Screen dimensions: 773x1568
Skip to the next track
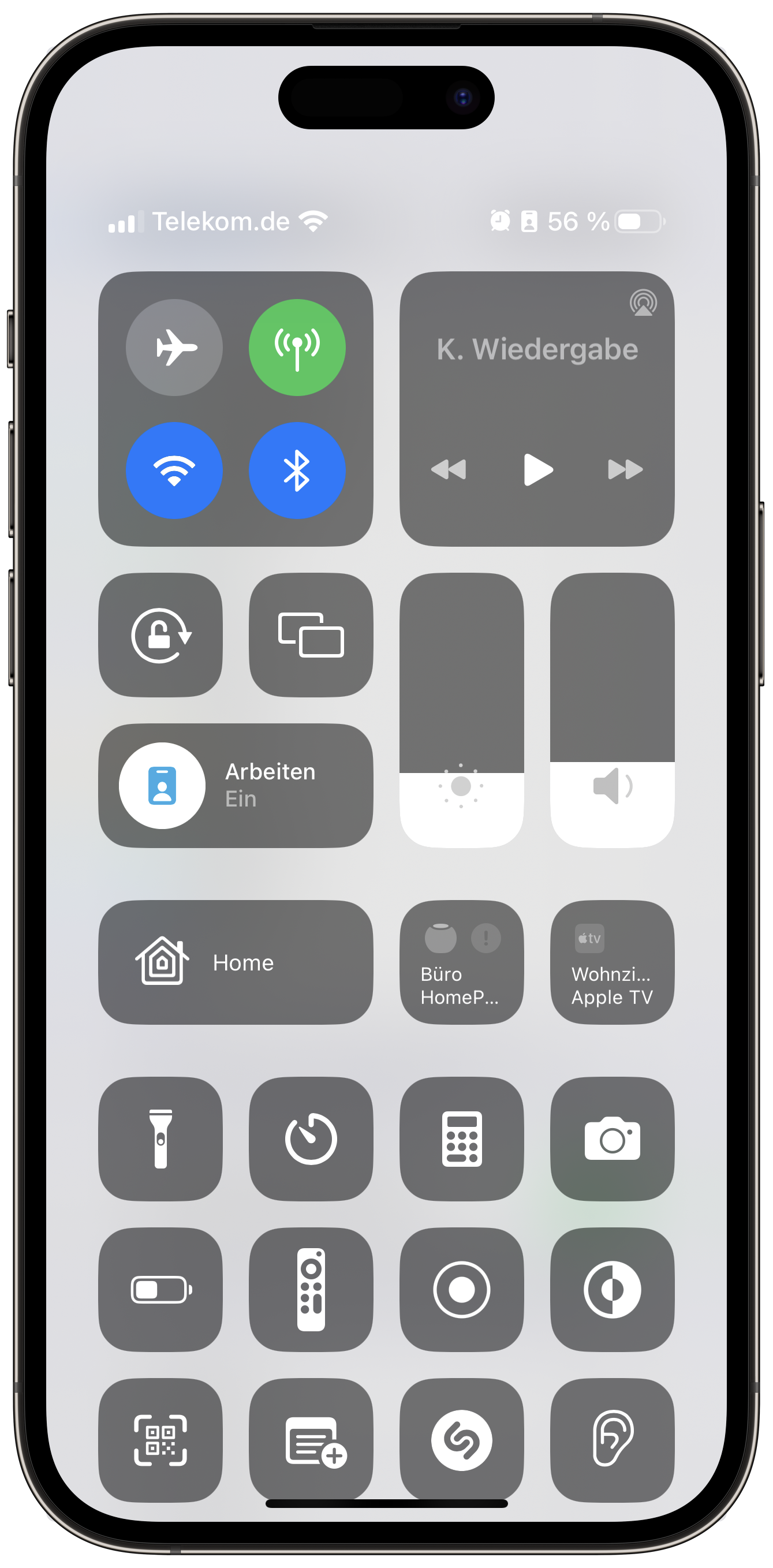pos(625,469)
